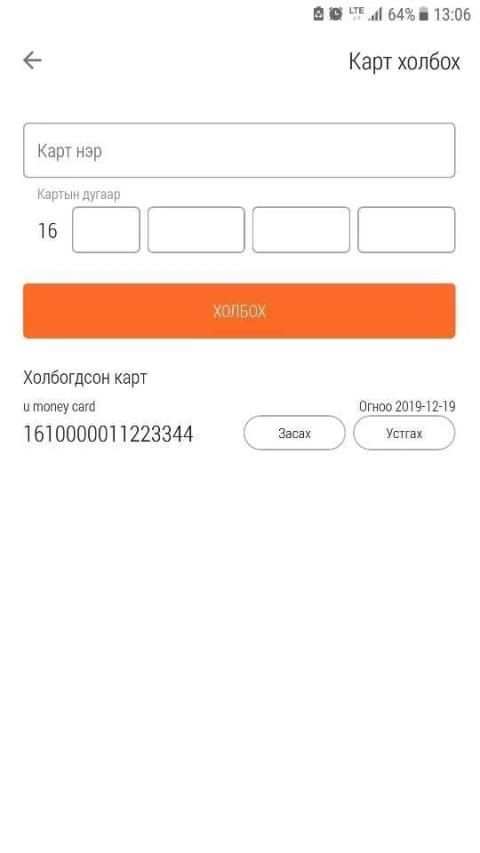Screen dimensions: 480x853
Task: Delete the linked card with Устгах
Action: (x=404, y=433)
